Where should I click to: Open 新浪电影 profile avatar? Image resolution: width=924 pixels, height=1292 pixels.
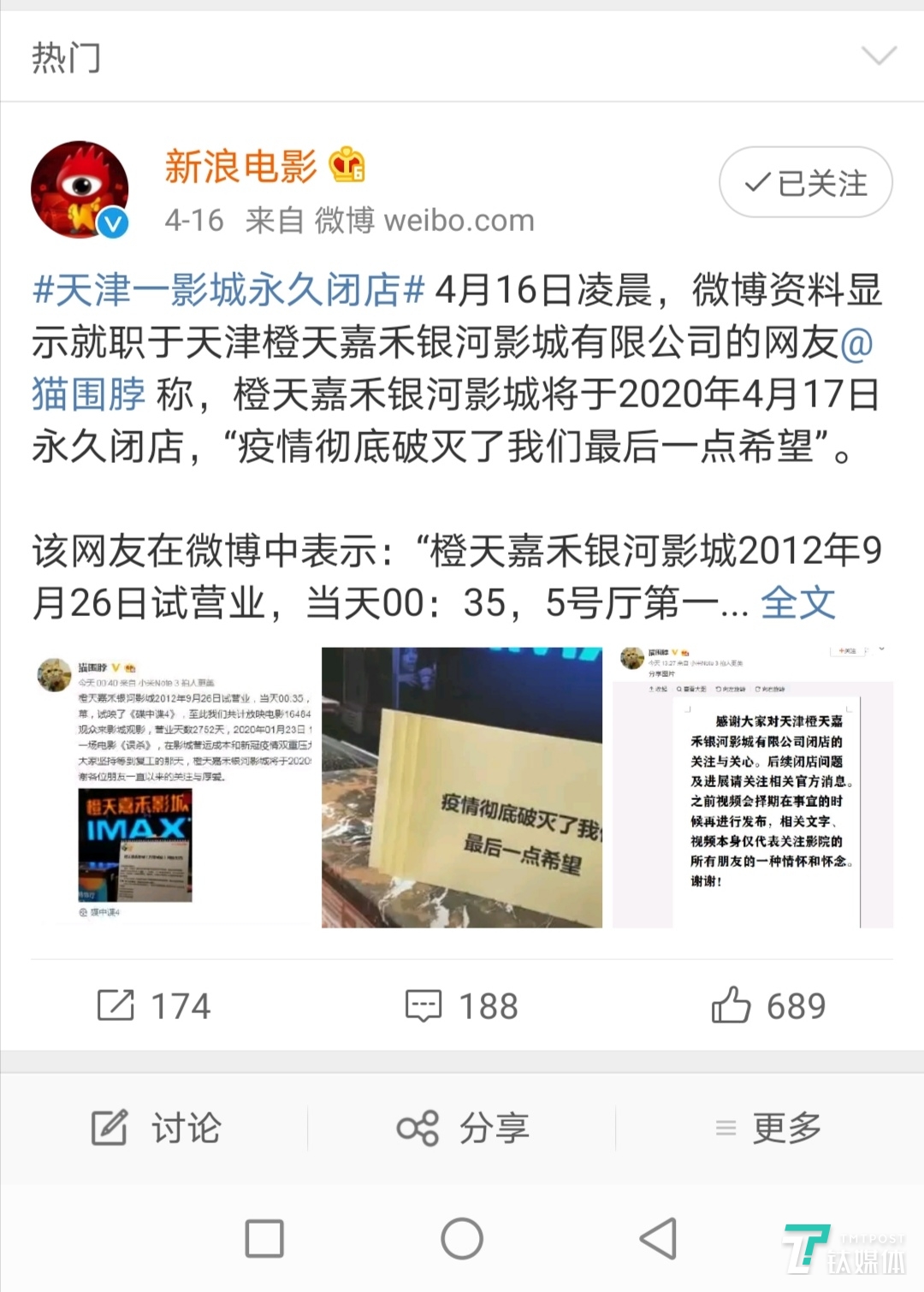(x=80, y=190)
